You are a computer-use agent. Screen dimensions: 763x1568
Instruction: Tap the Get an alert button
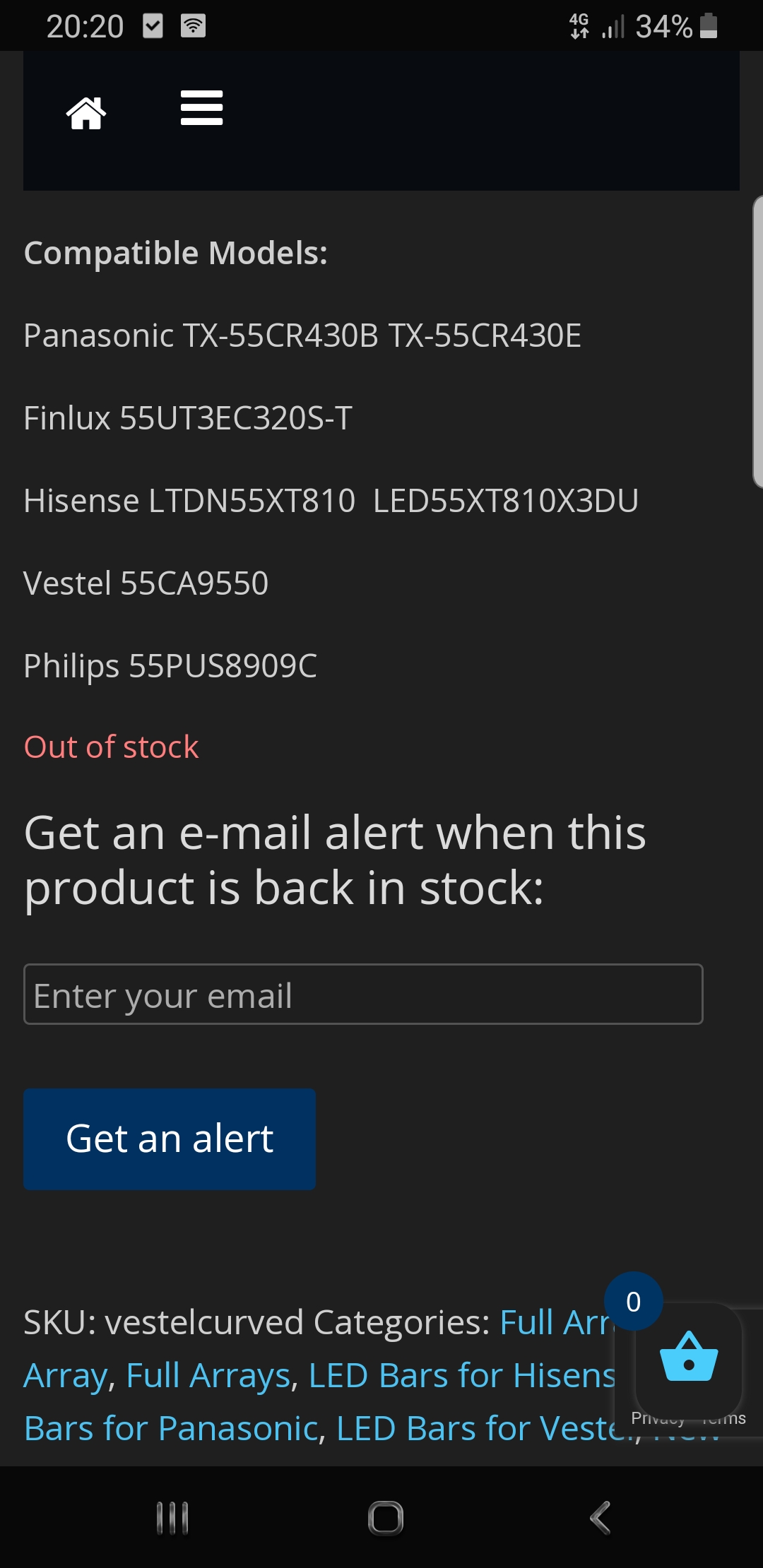170,1139
